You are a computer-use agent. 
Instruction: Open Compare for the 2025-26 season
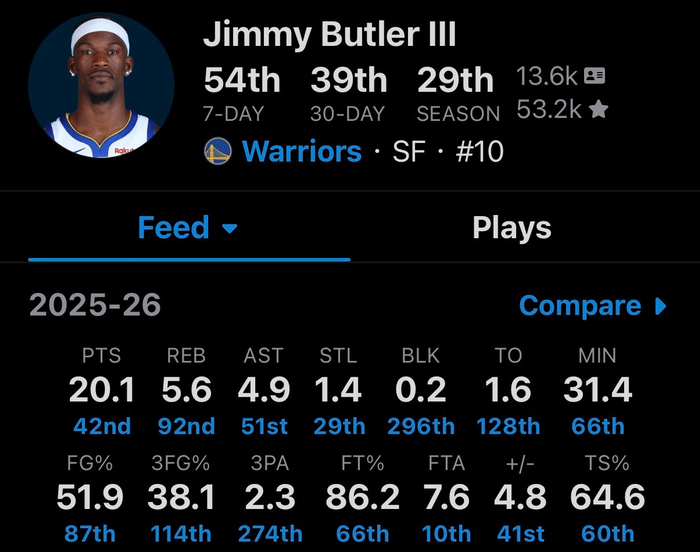point(592,306)
